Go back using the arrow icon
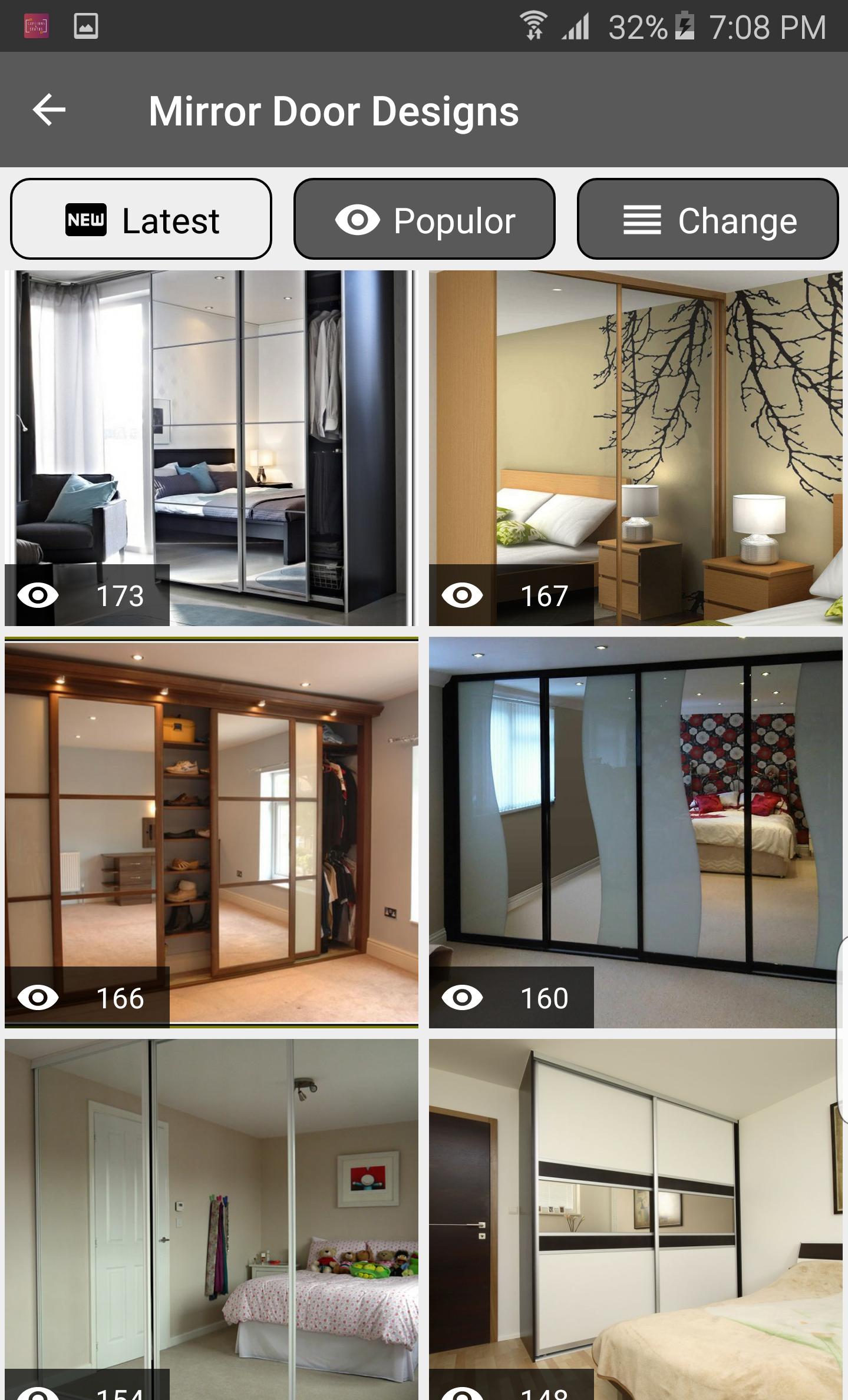Screen dimensions: 848x1400 49,110
